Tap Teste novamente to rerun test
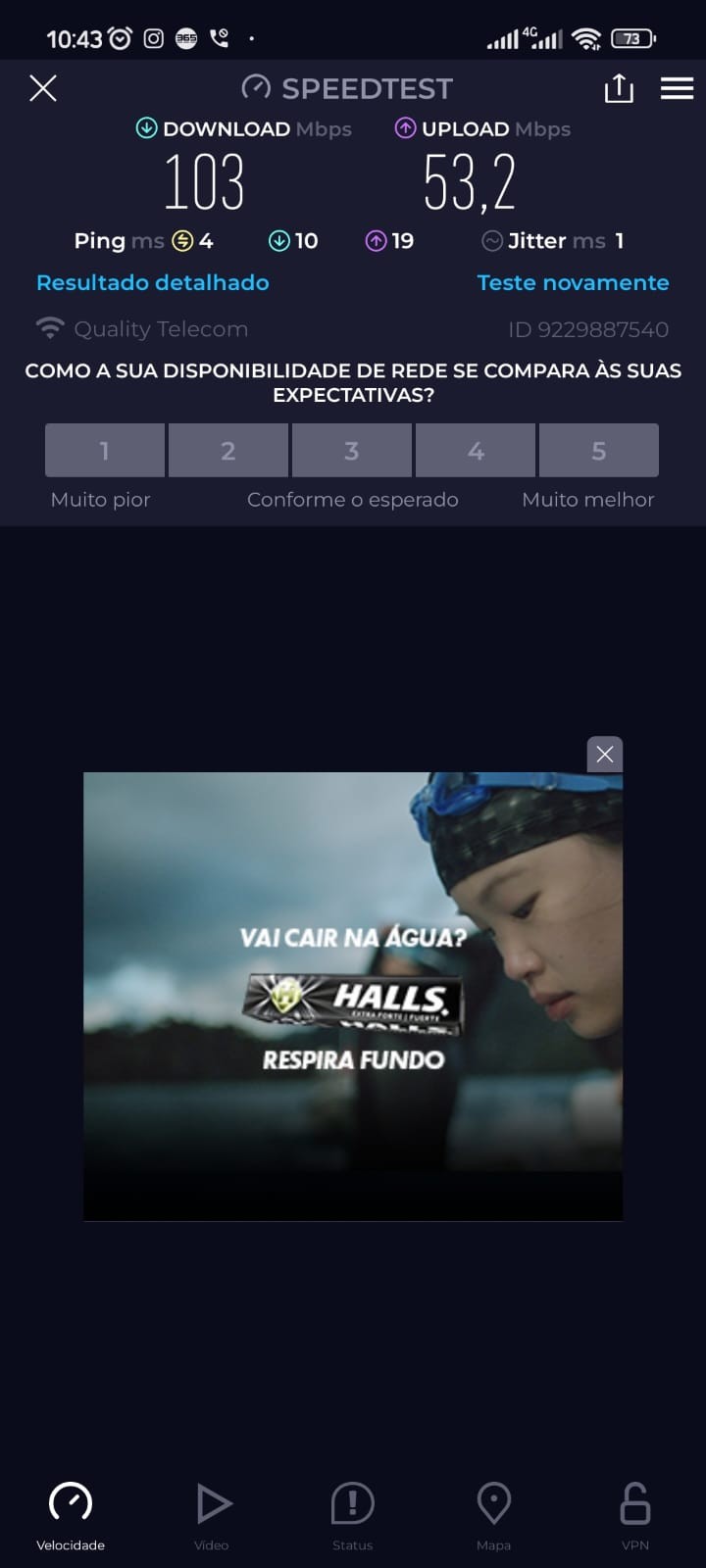This screenshot has height=1568, width=706. [573, 282]
